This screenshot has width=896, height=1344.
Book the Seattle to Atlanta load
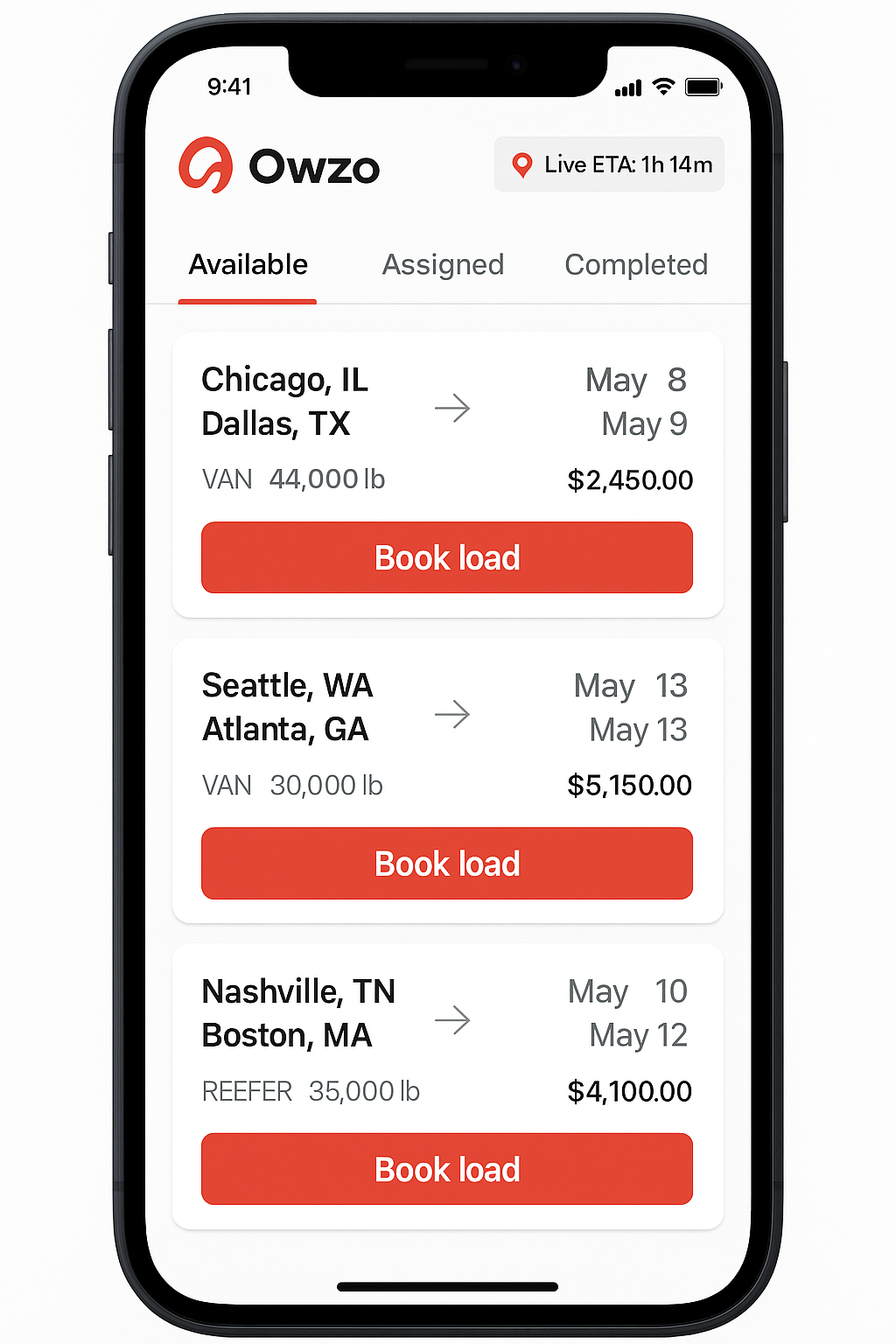[447, 864]
